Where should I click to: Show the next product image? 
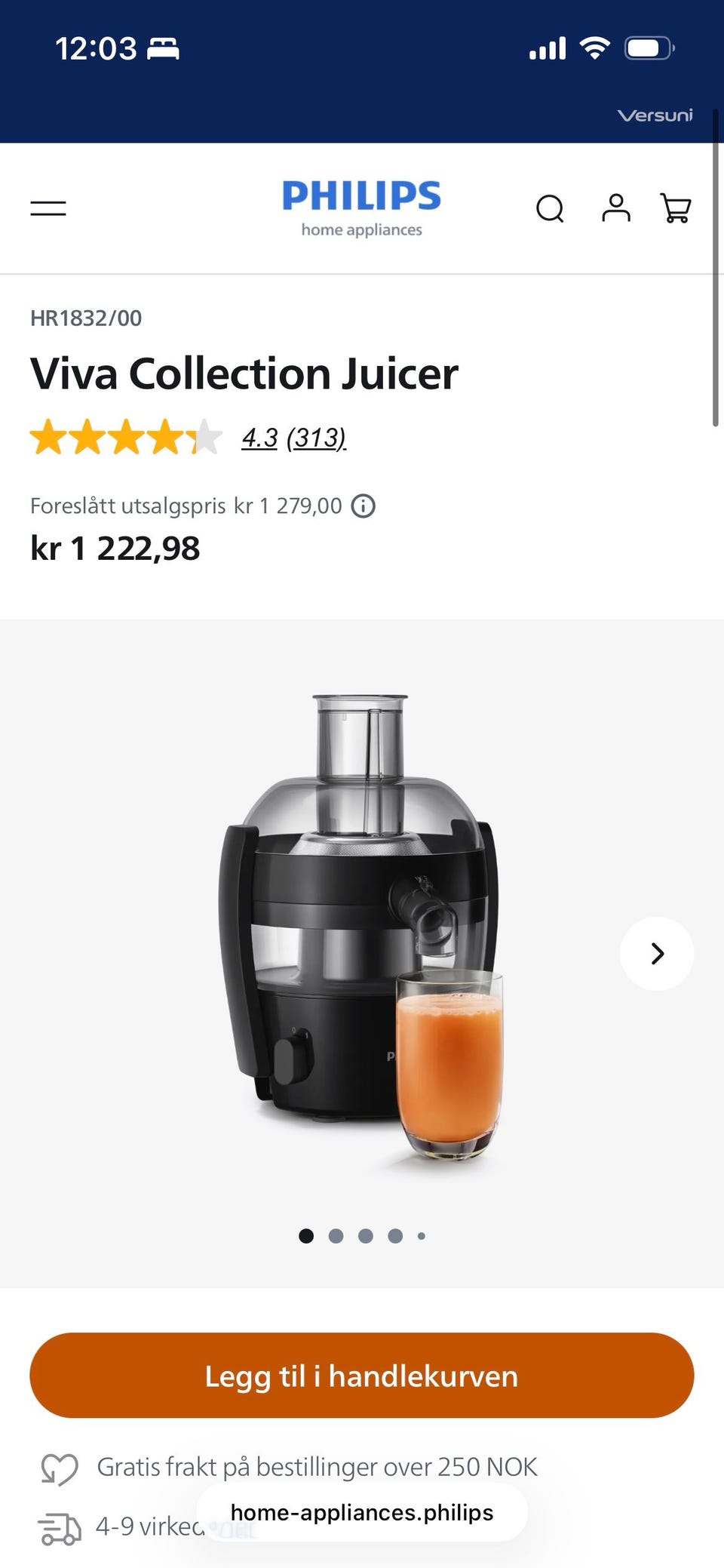pos(657,953)
